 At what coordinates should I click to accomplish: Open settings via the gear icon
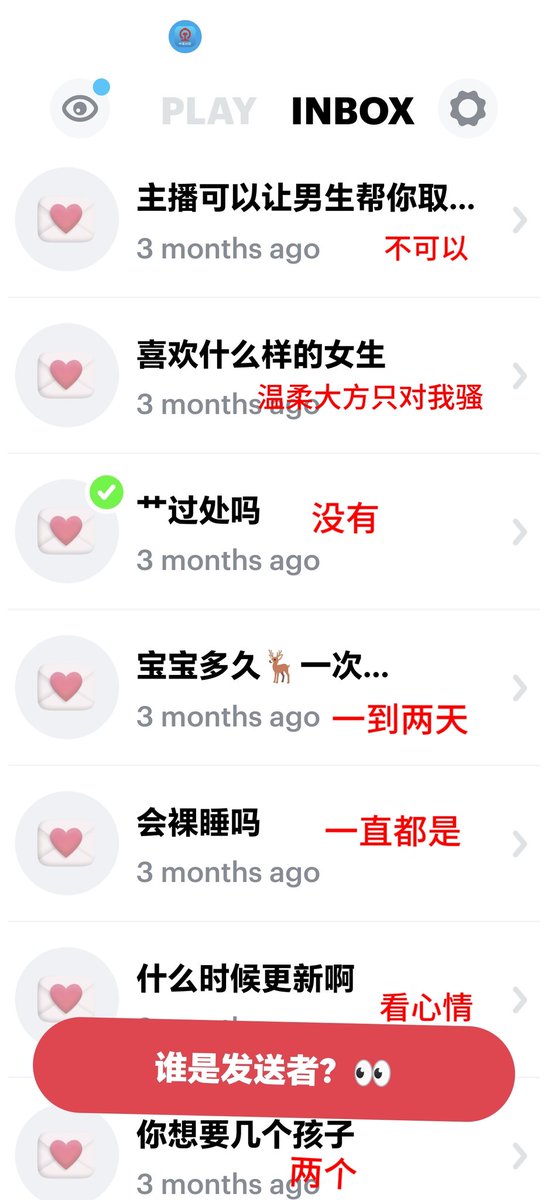[x=467, y=108]
